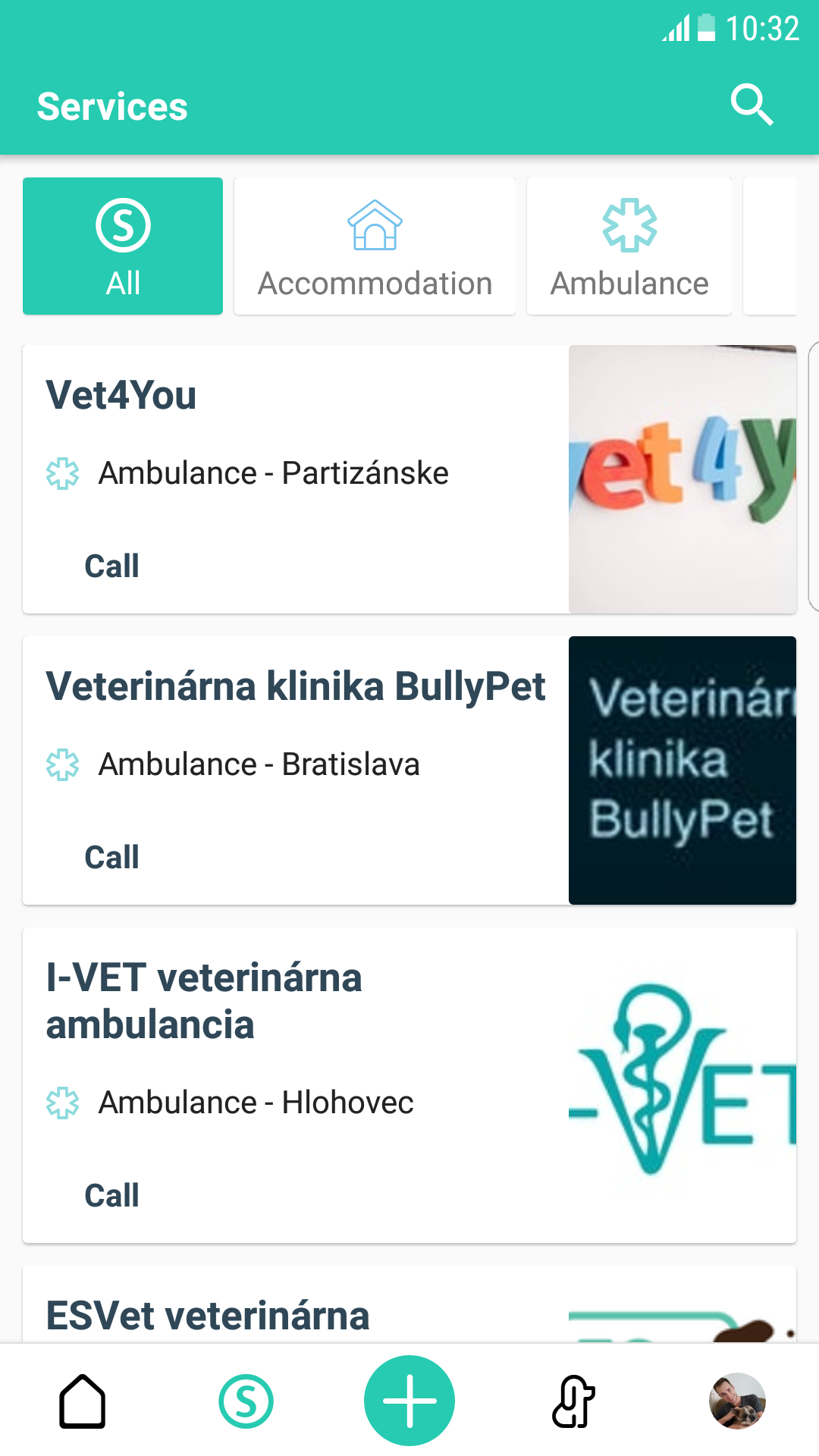The height and width of the screenshot is (1456, 819).
Task: Filter services by Accommodation
Action: click(x=375, y=246)
